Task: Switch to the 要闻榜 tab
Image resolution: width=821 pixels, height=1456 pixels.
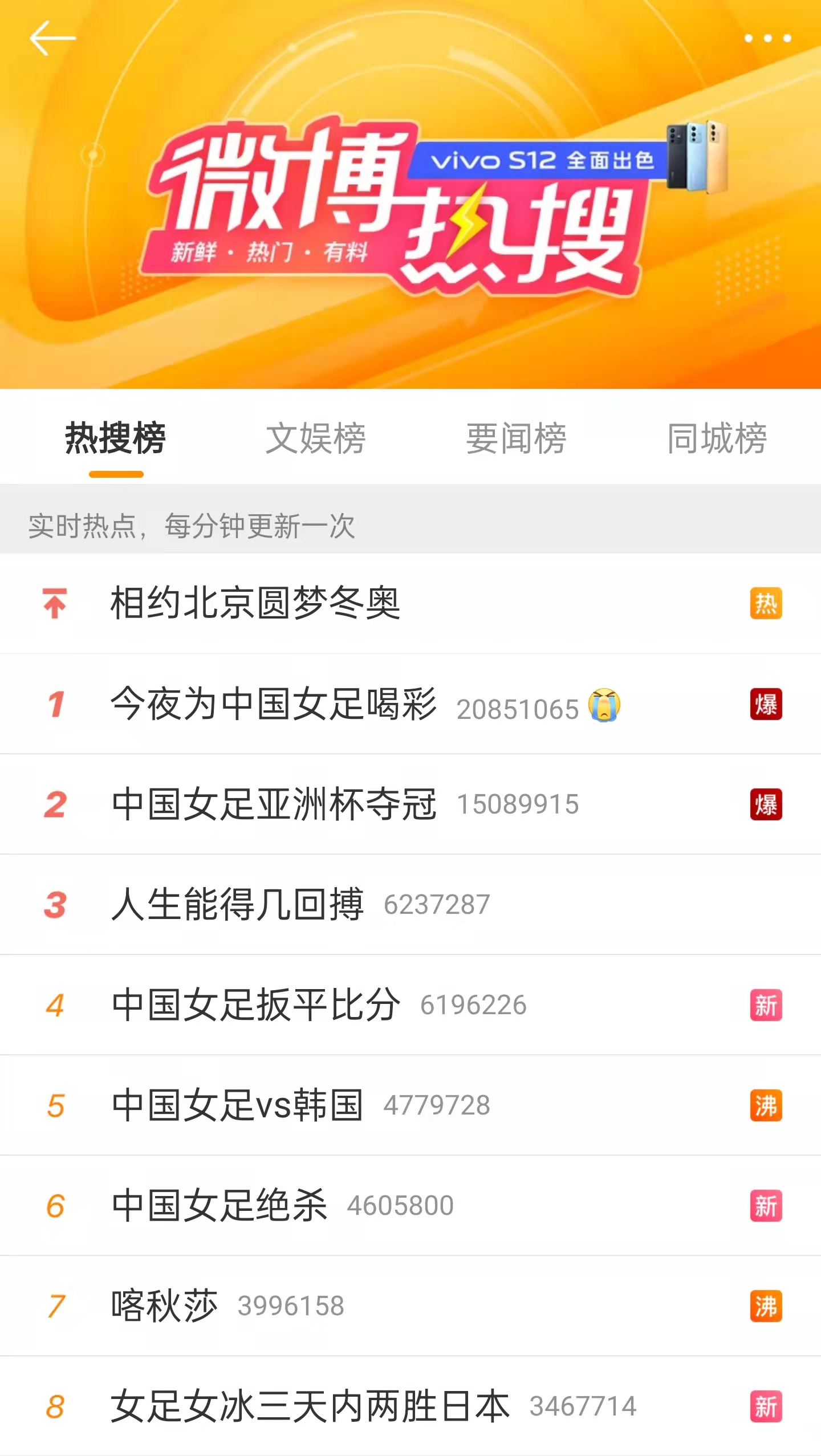Action: (517, 439)
